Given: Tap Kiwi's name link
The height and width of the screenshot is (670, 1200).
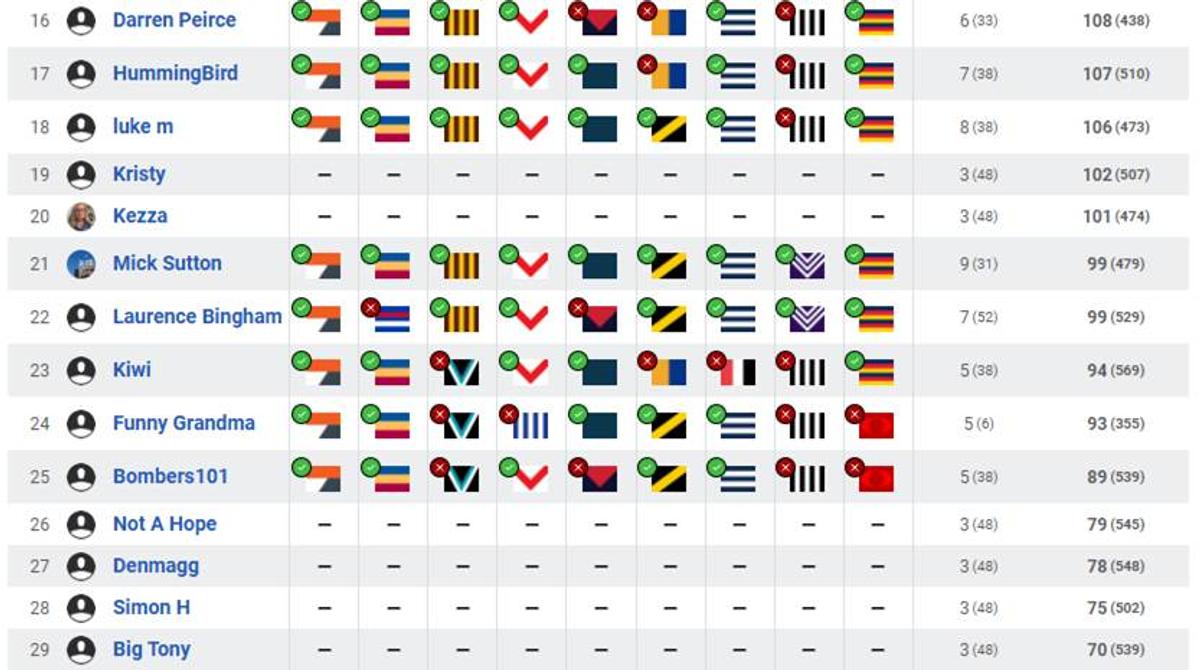Looking at the screenshot, I should (x=132, y=370).
